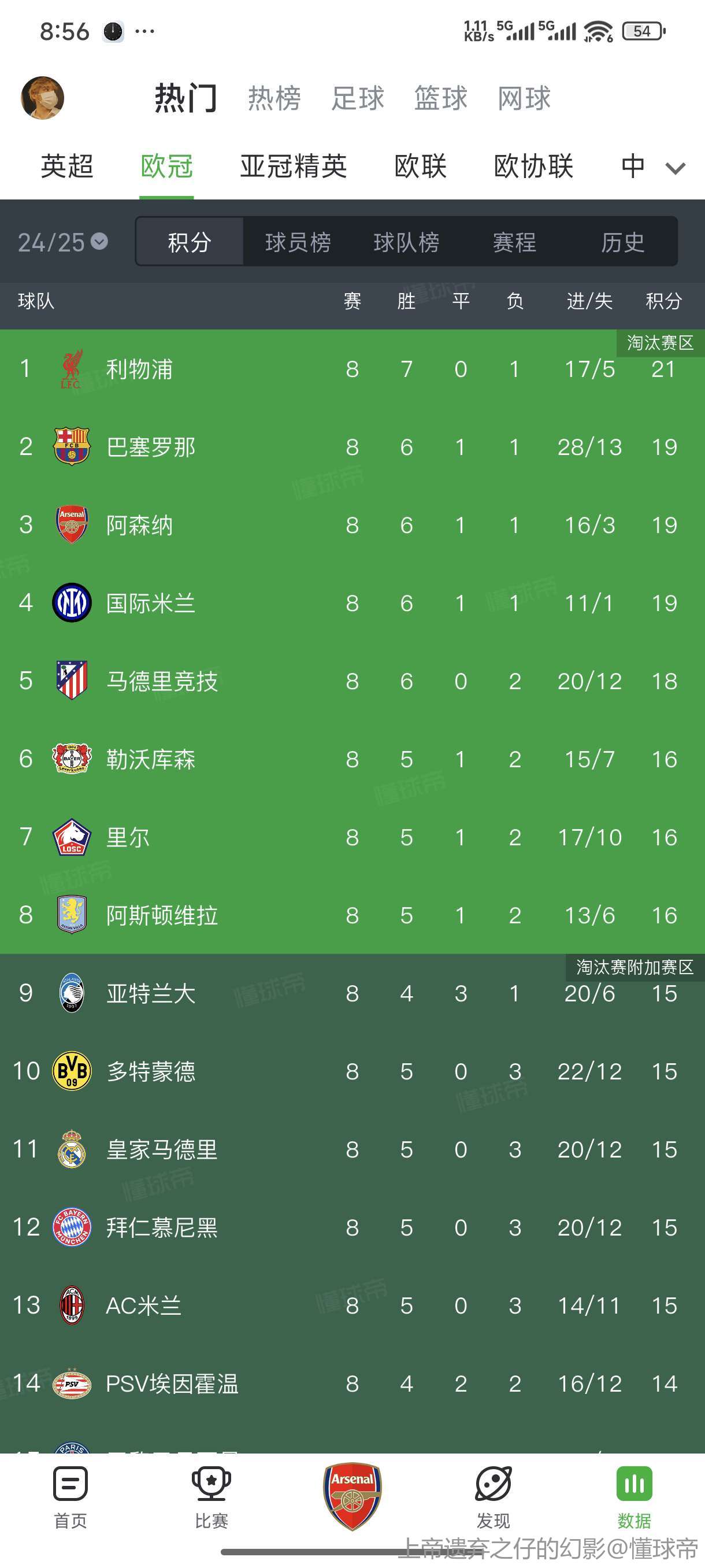View the 历史 segment
The image size is (705, 1568).
622,242
